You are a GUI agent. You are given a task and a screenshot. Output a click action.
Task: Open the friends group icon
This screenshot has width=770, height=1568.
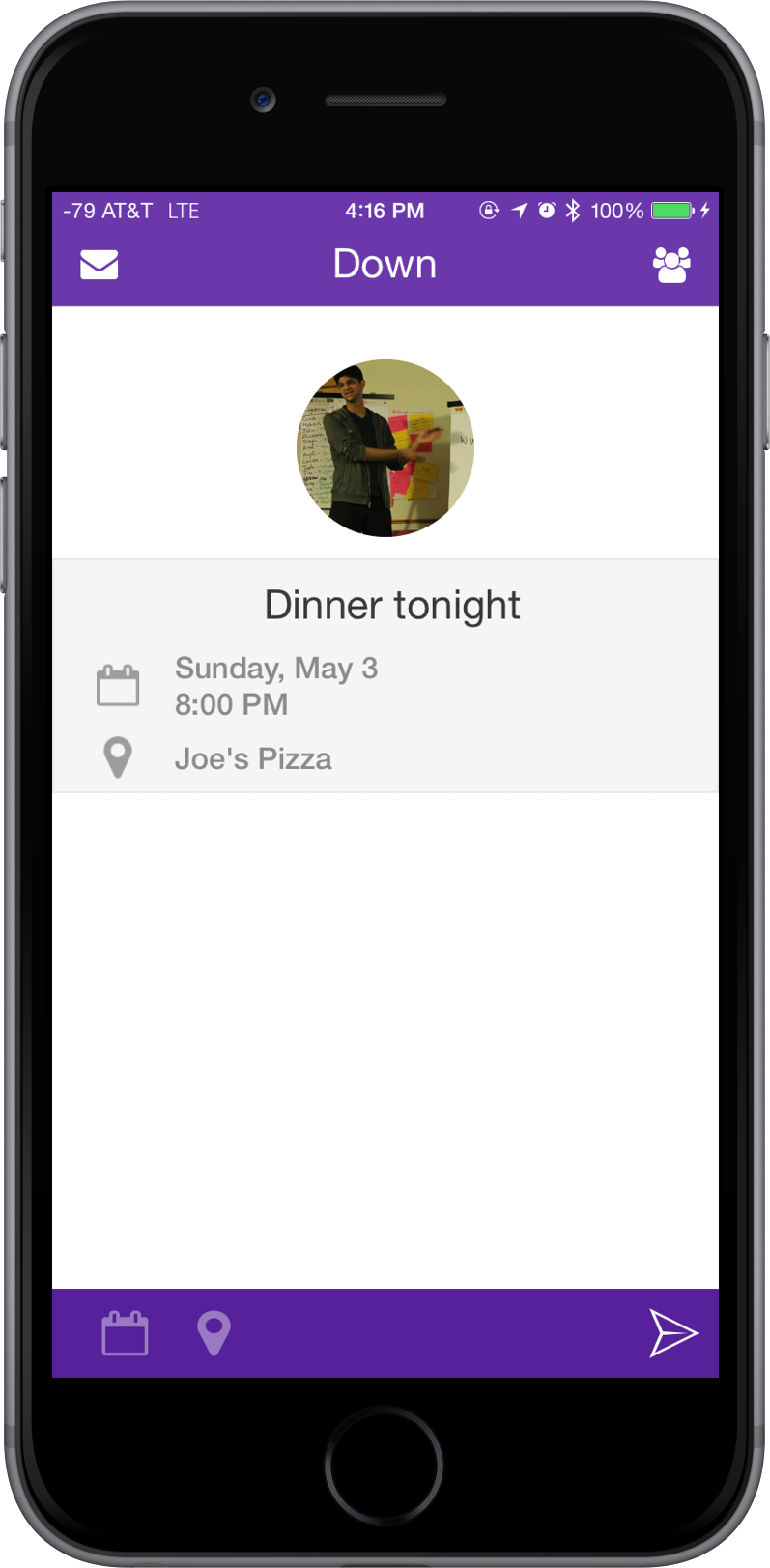pos(671,265)
